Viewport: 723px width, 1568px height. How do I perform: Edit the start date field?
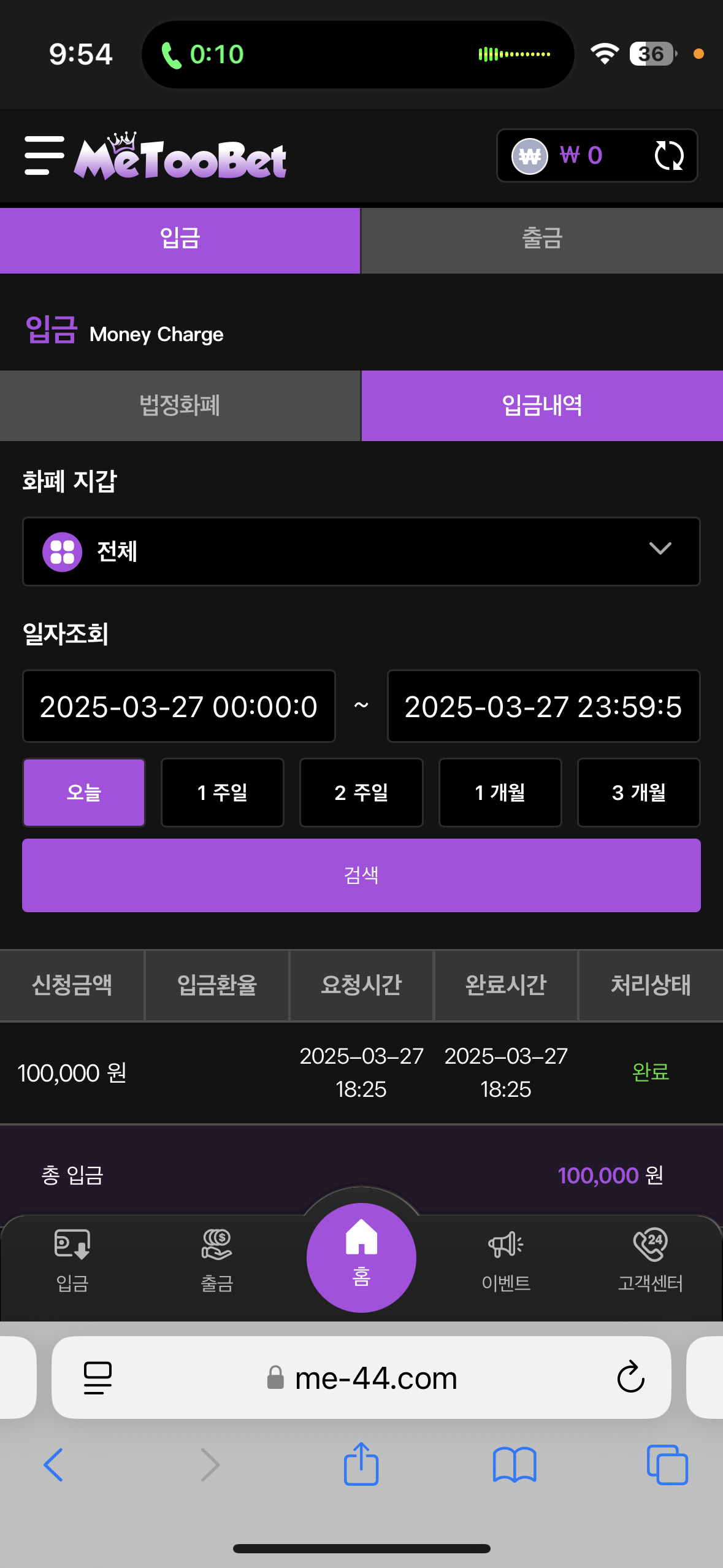point(179,706)
